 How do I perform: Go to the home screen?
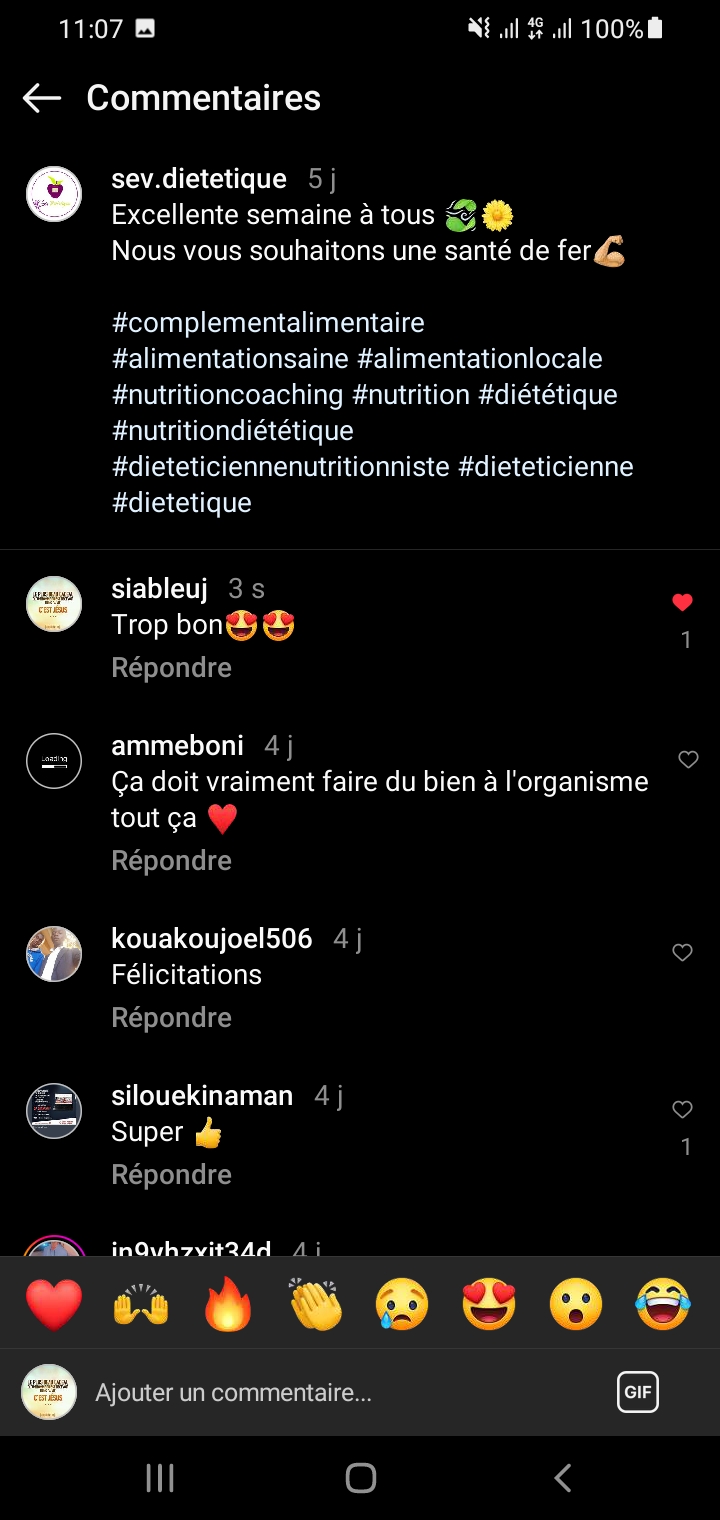(x=360, y=1478)
